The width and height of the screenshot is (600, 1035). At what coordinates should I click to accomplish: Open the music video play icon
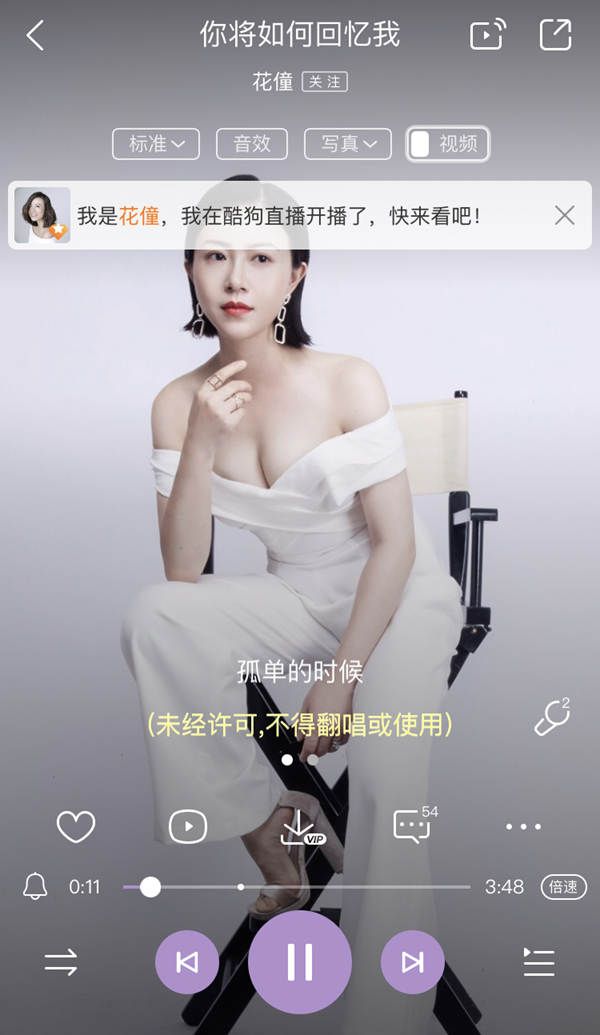188,827
